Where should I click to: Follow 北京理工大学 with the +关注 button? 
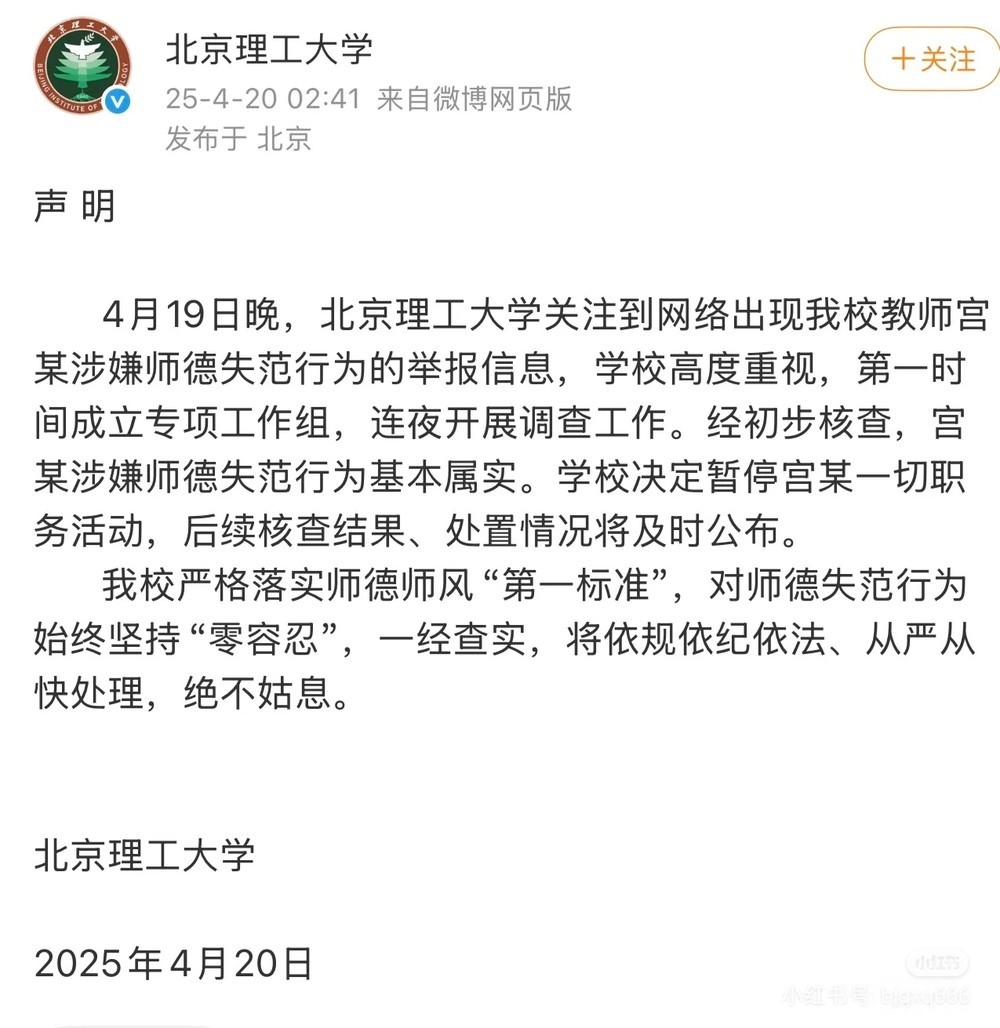[x=932, y=59]
